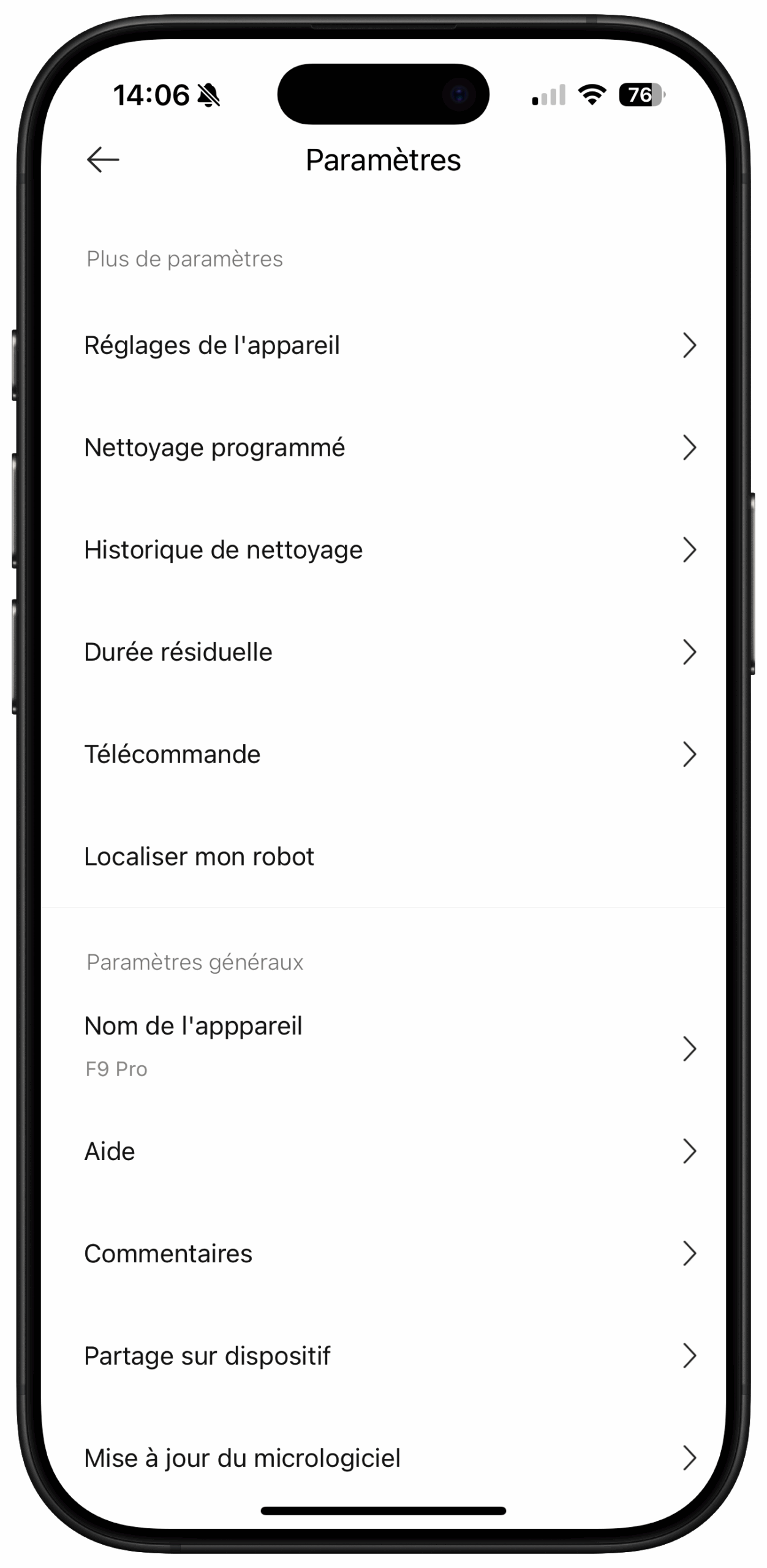Edit Nom de l'apppareil F9 Pro

pyautogui.click(x=383, y=1047)
